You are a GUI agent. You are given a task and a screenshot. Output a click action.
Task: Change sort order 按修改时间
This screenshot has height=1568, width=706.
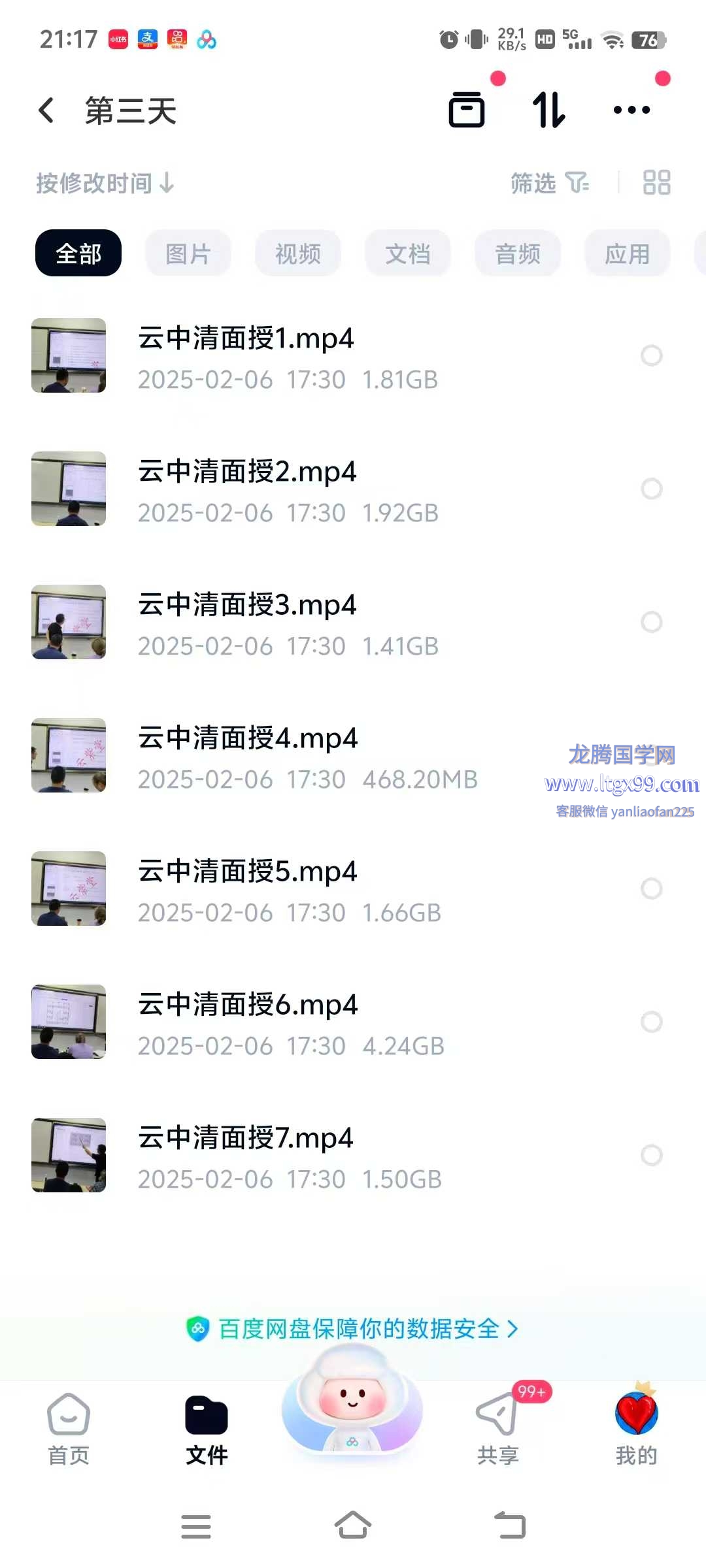105,183
